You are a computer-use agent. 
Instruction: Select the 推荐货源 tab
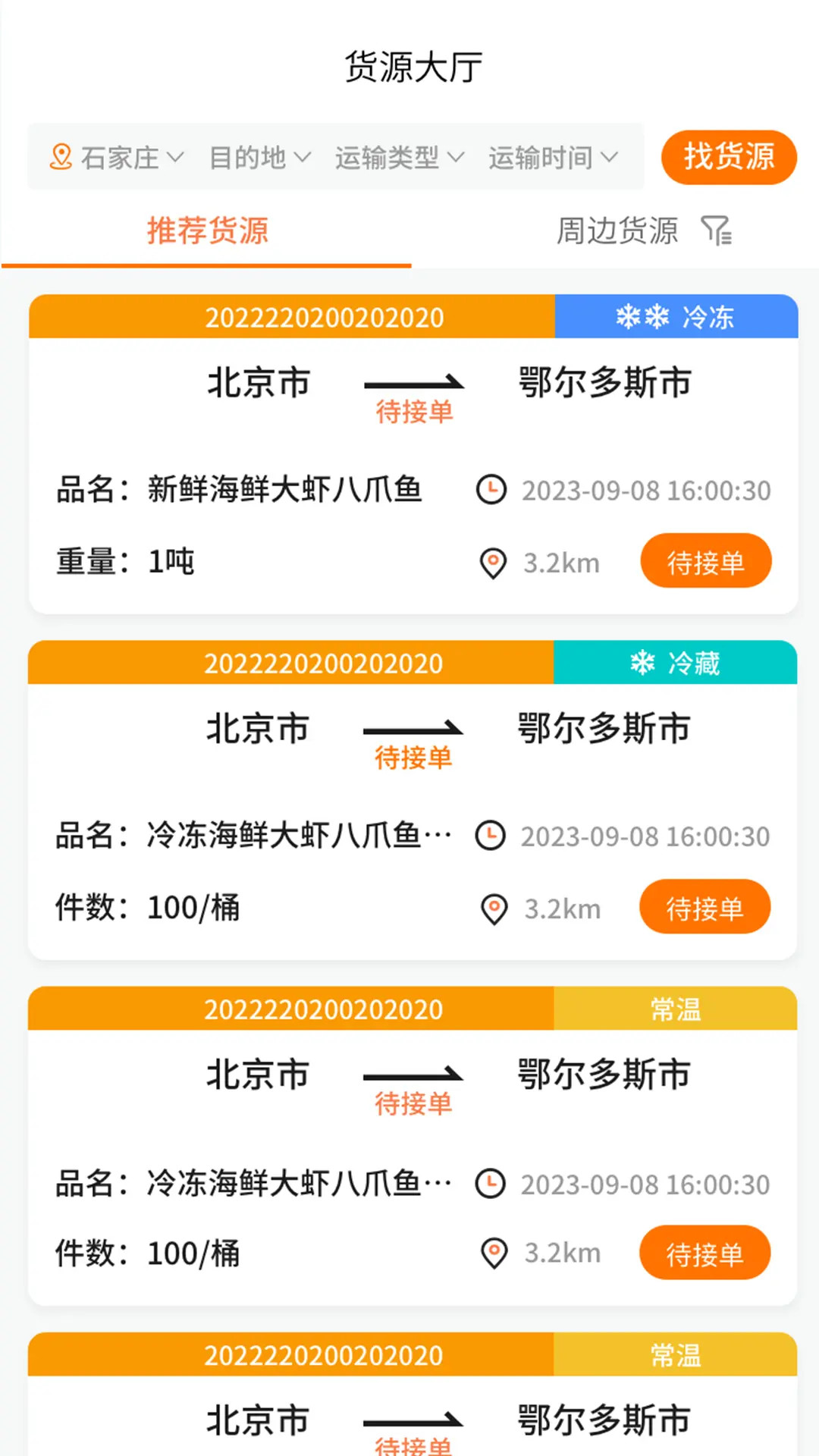coord(207,231)
